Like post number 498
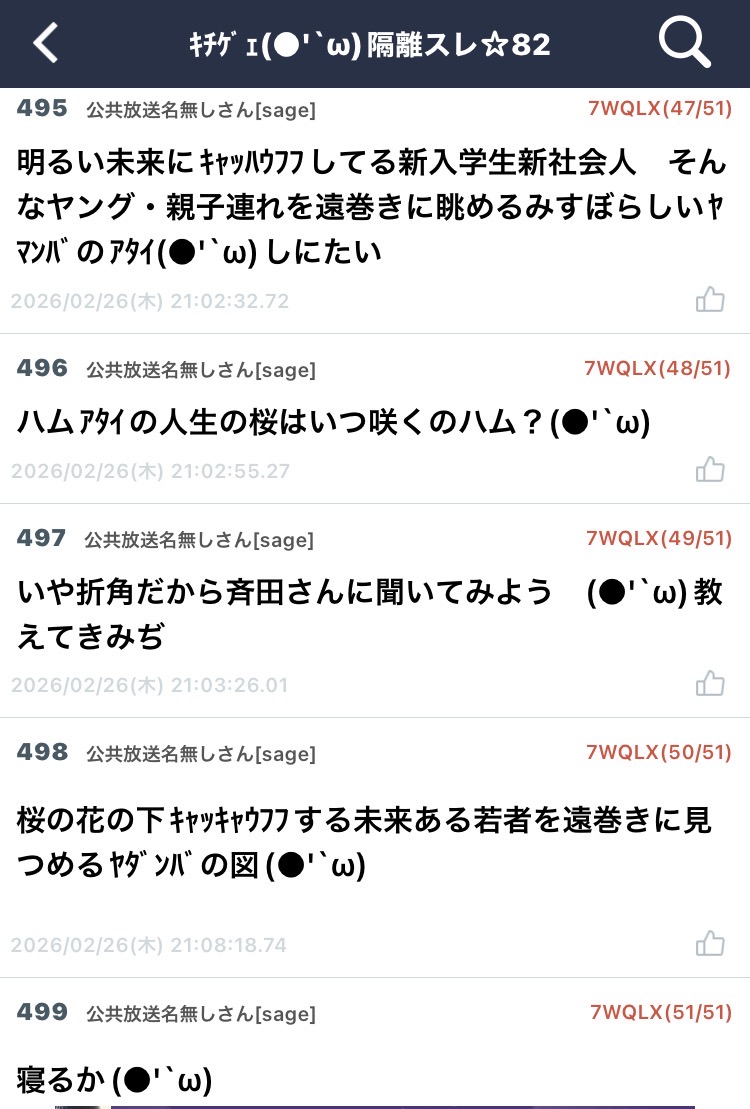The height and width of the screenshot is (1109, 750). 710,942
